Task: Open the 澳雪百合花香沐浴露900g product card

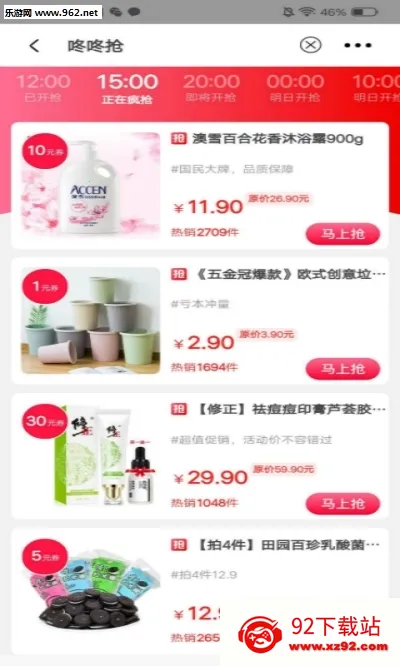Action: [200, 186]
